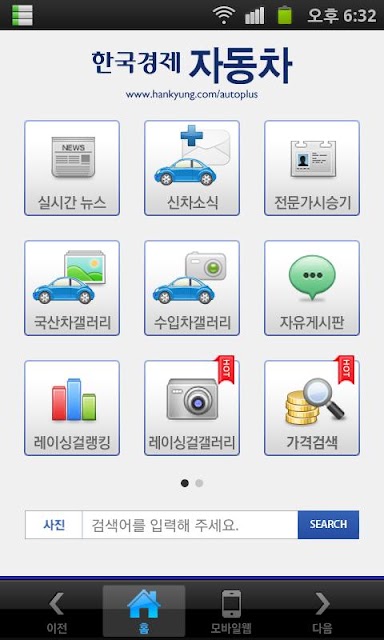Viewport: 384px width, 640px height.
Task: Select the 홈 home tab
Action: coord(144,611)
